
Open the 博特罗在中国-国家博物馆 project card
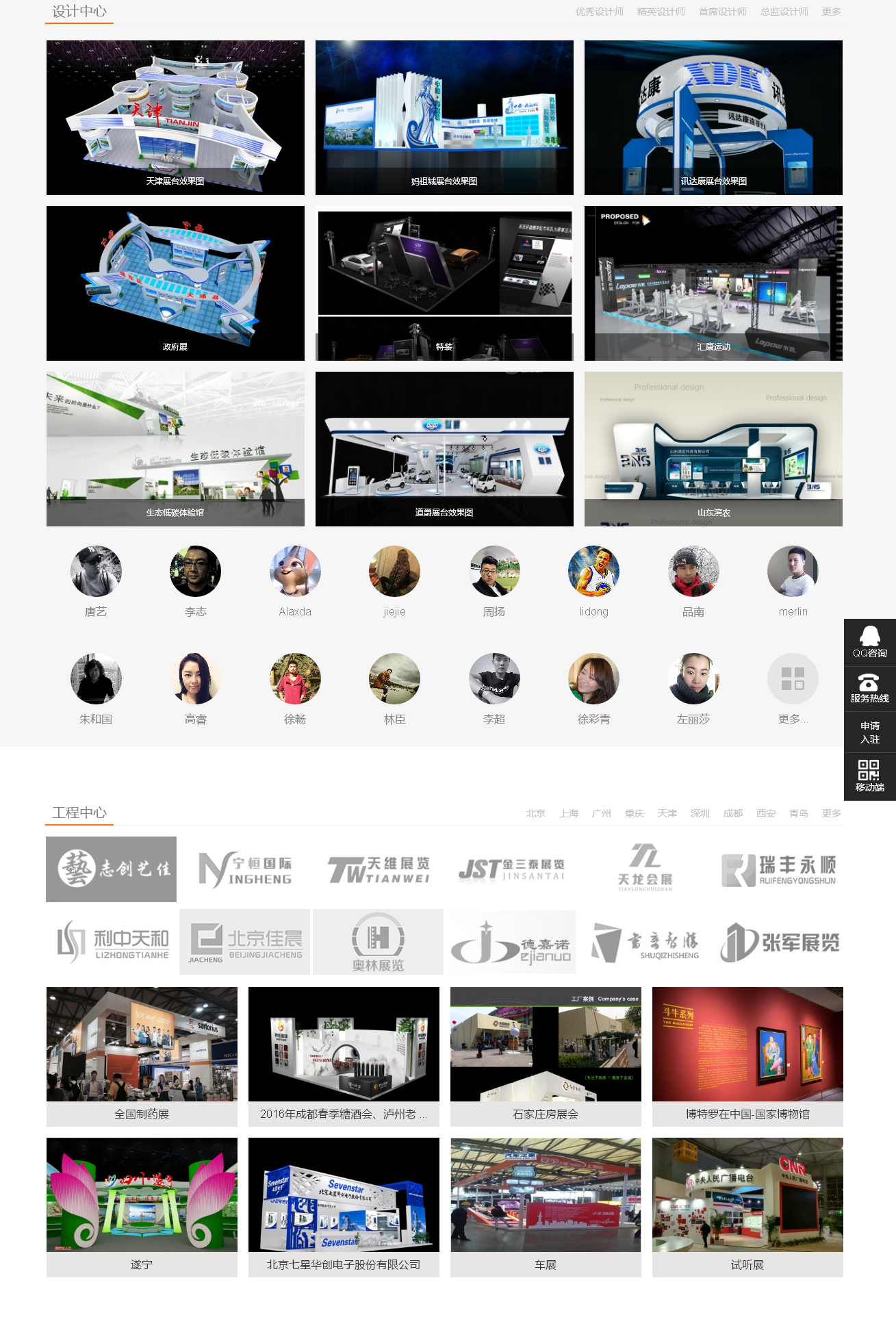click(747, 1056)
